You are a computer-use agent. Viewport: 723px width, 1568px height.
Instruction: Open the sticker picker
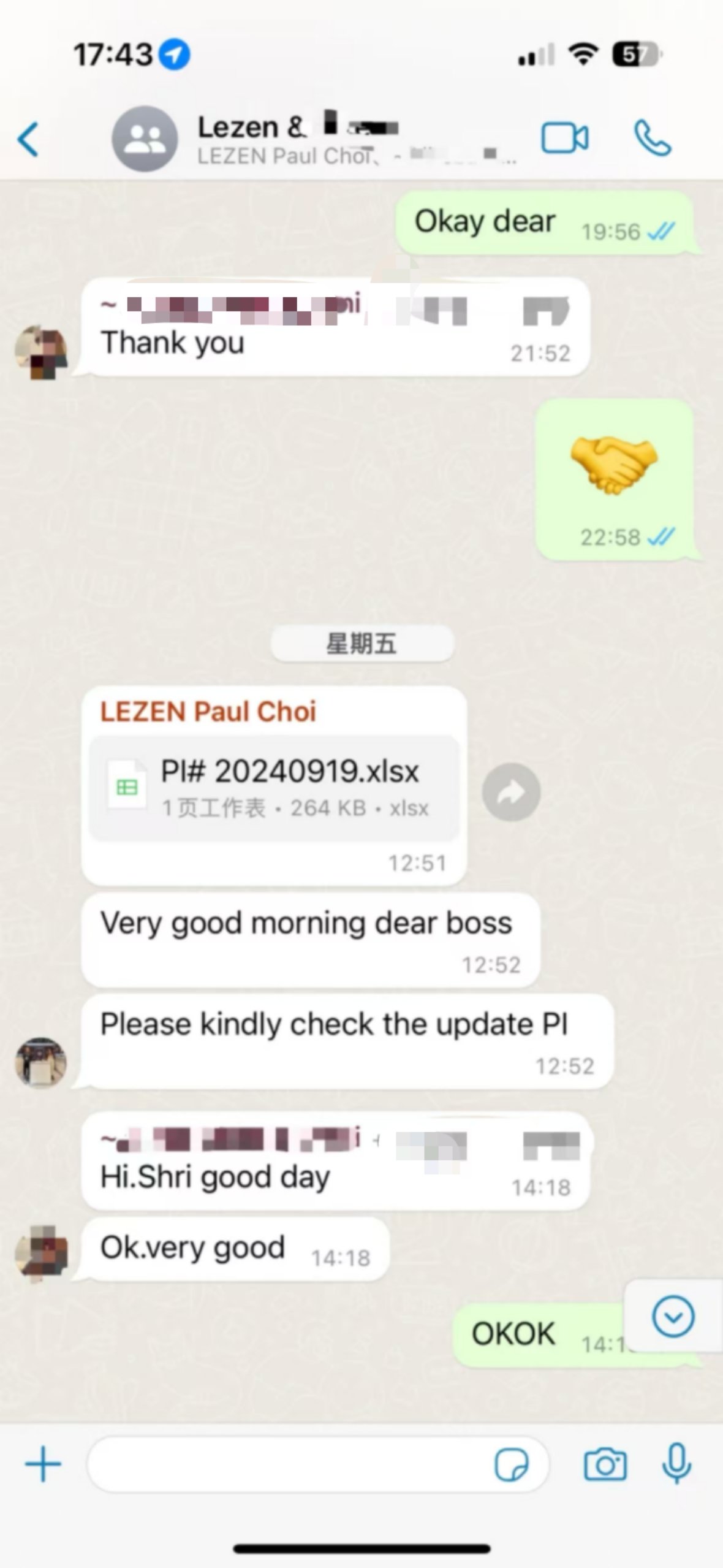511,1465
